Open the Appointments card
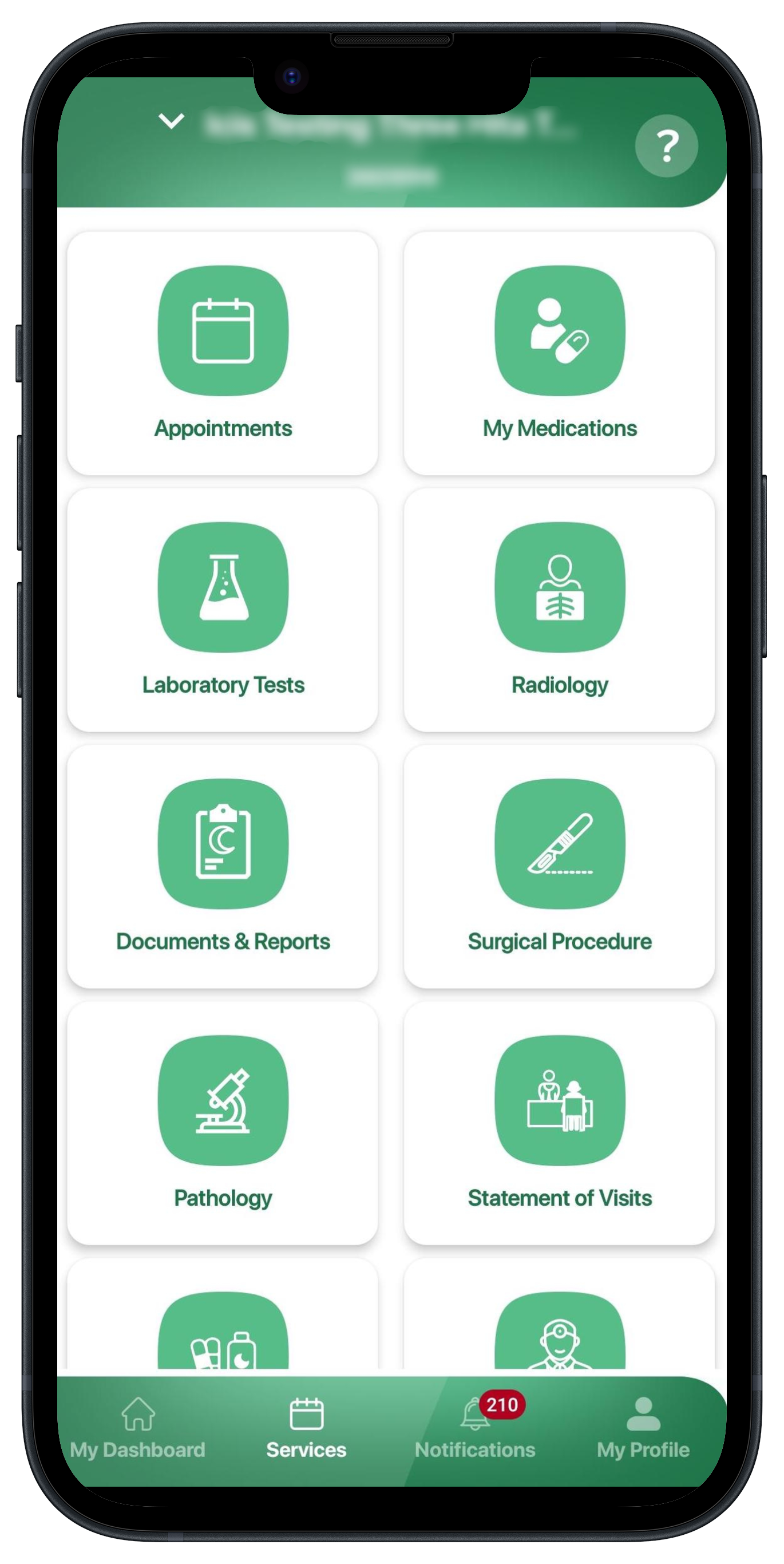This screenshot has width=784, height=1564. tap(223, 353)
